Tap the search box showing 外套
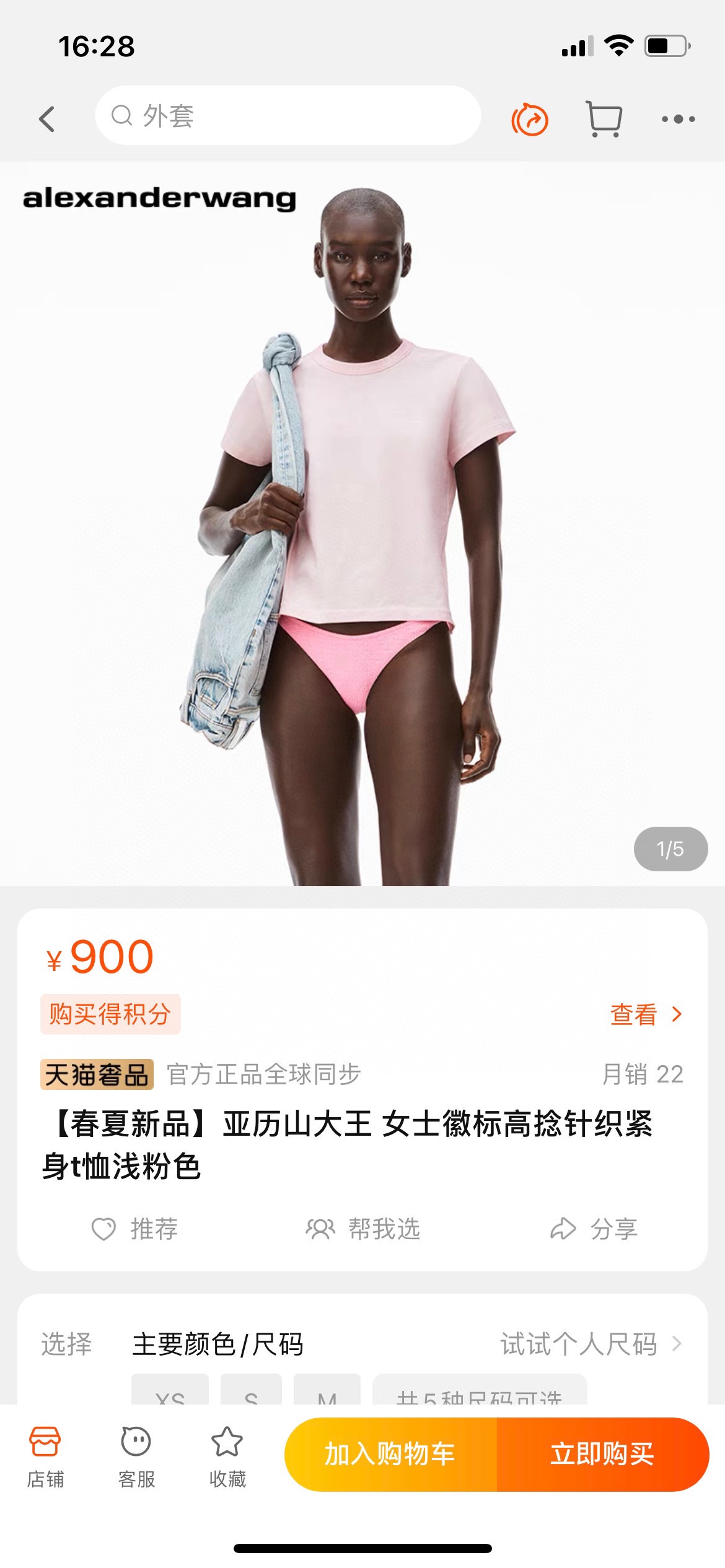This screenshot has height=1568, width=725. point(288,116)
